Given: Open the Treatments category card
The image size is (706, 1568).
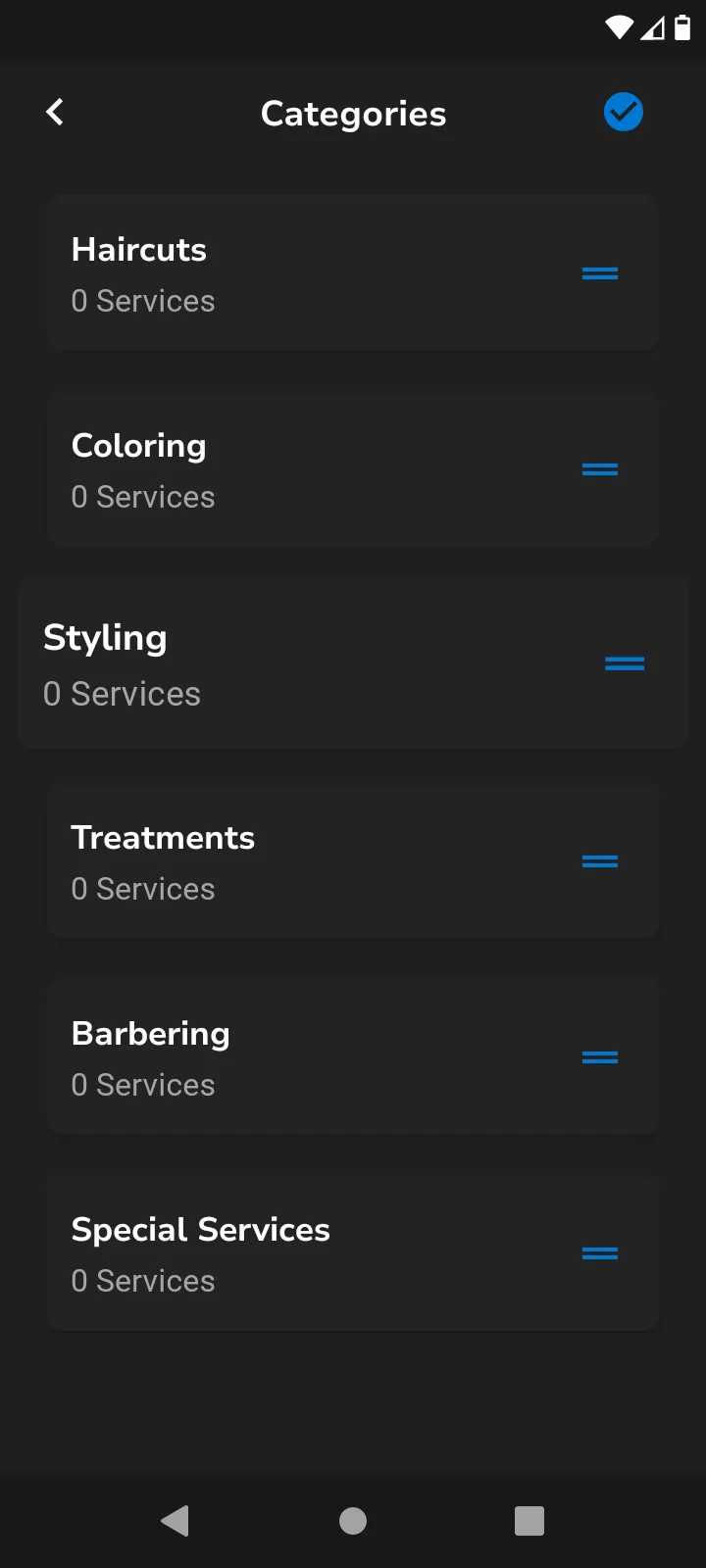Looking at the screenshot, I should [294, 861].
